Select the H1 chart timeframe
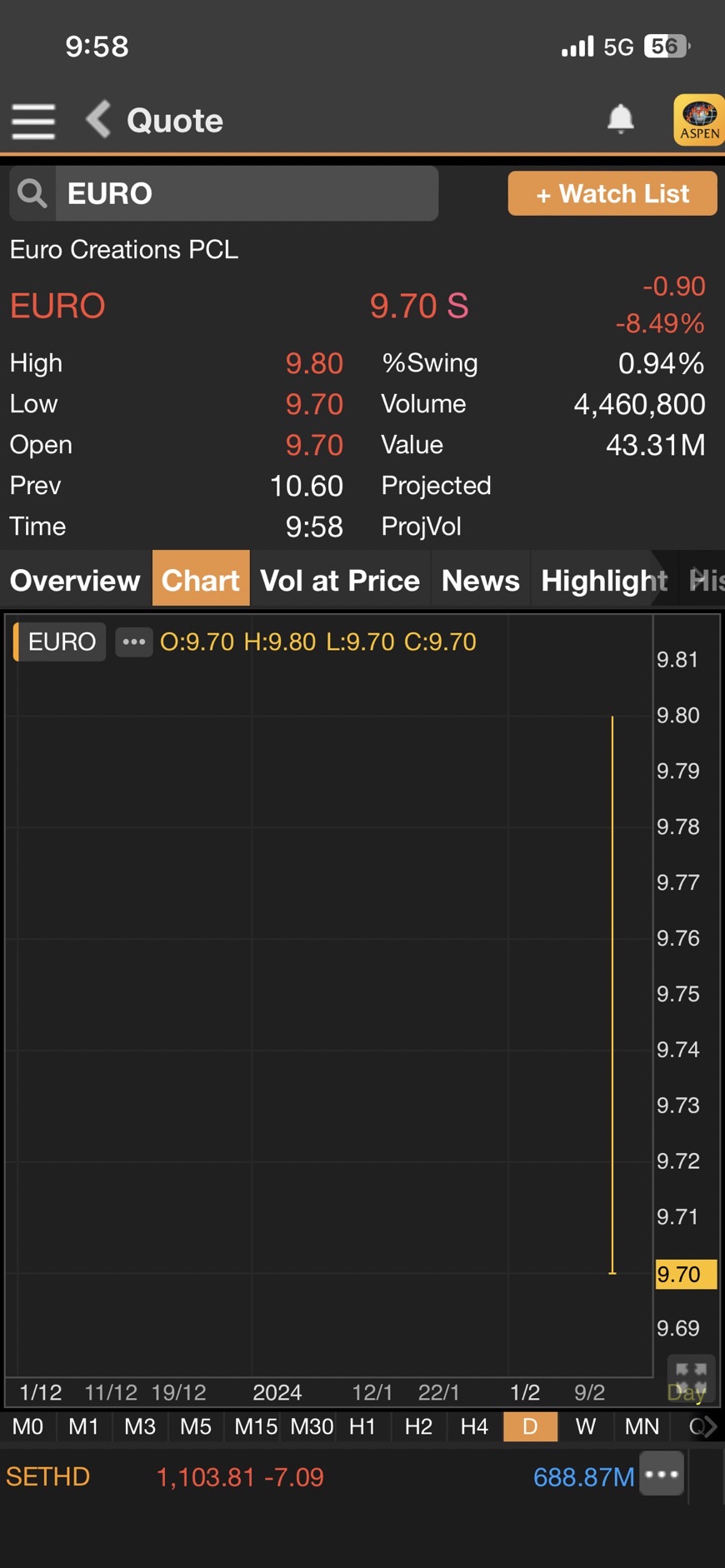Image resolution: width=725 pixels, height=1568 pixels. [362, 1426]
